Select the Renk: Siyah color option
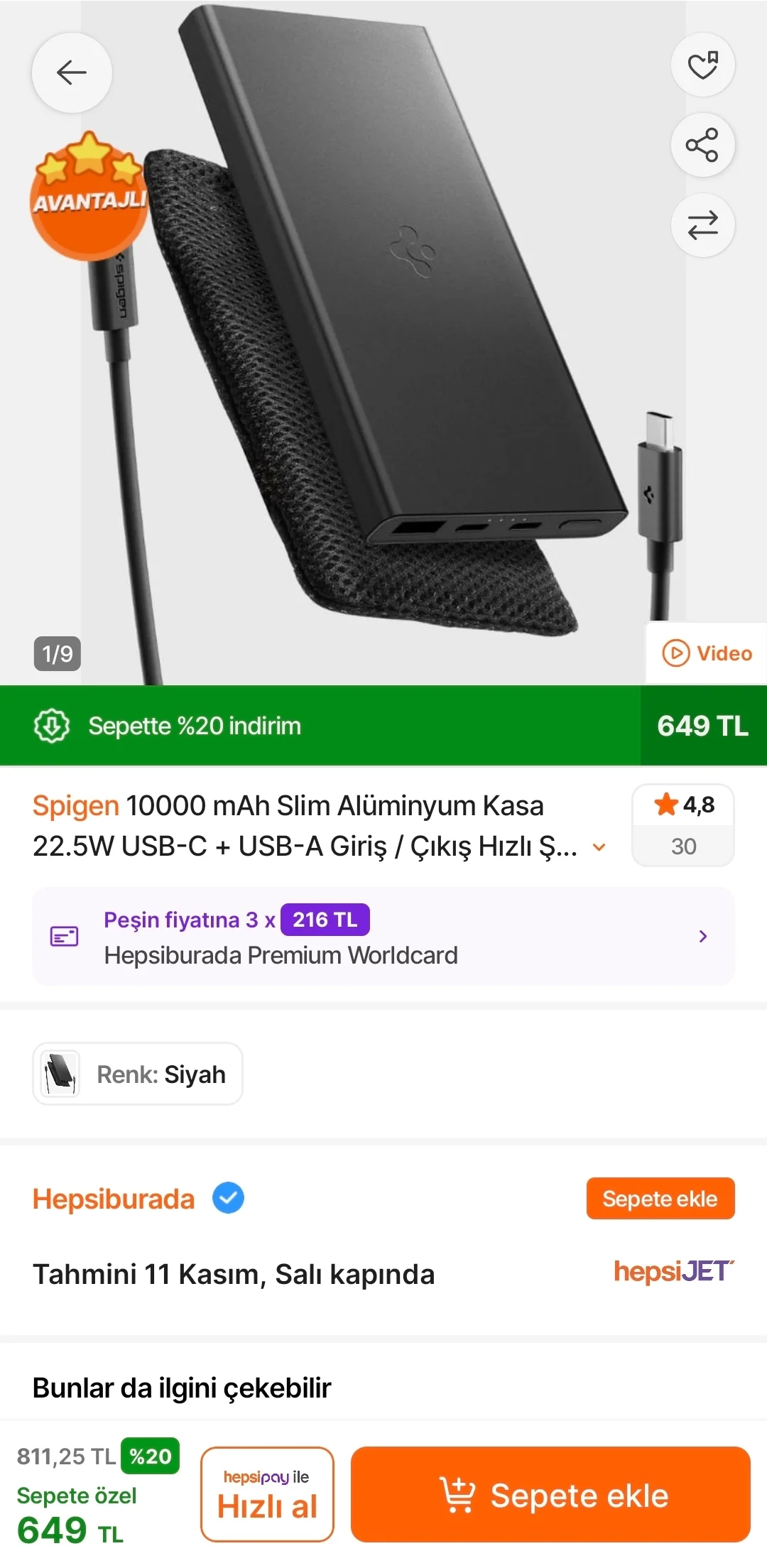Screen dimensions: 767x1568 tap(138, 1074)
